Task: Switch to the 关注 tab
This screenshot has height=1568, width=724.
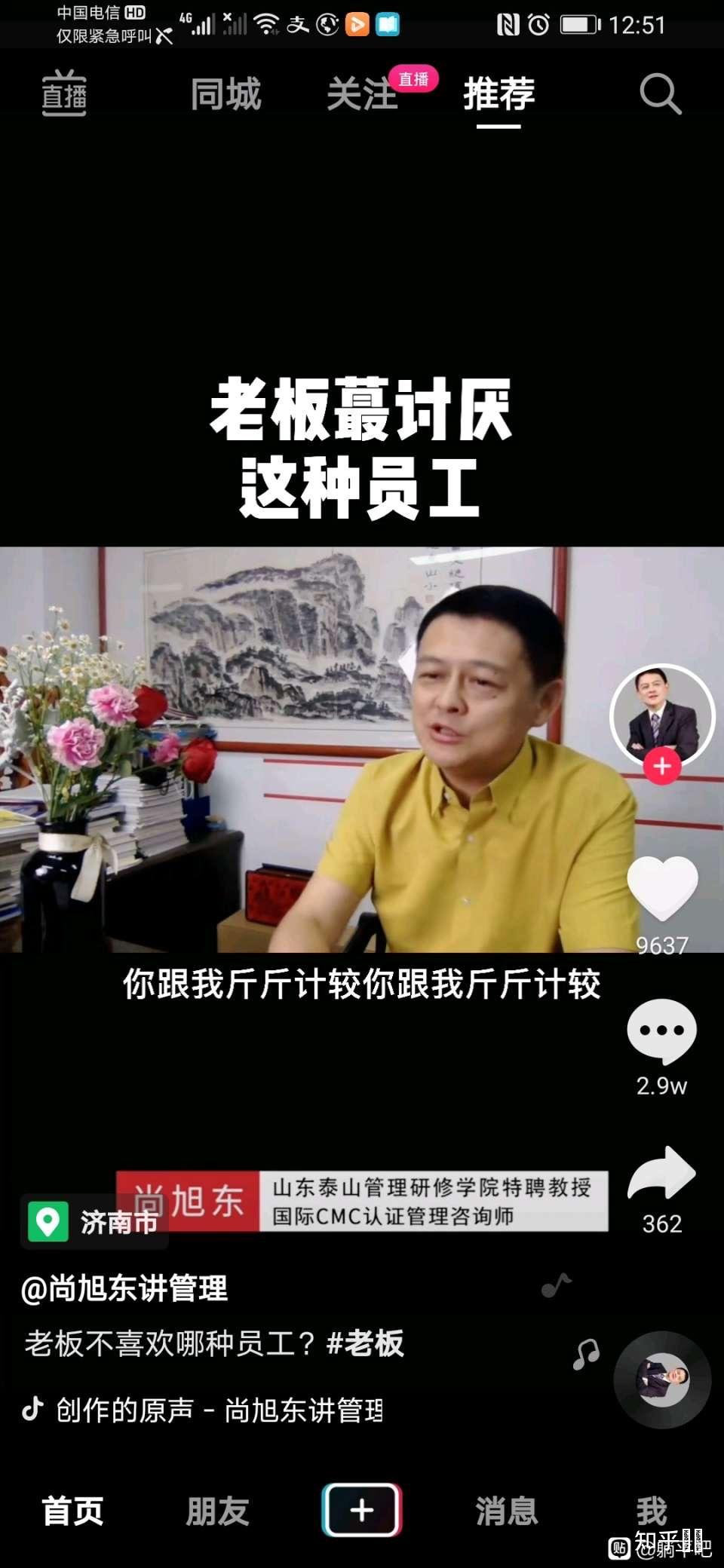Action: point(362,95)
